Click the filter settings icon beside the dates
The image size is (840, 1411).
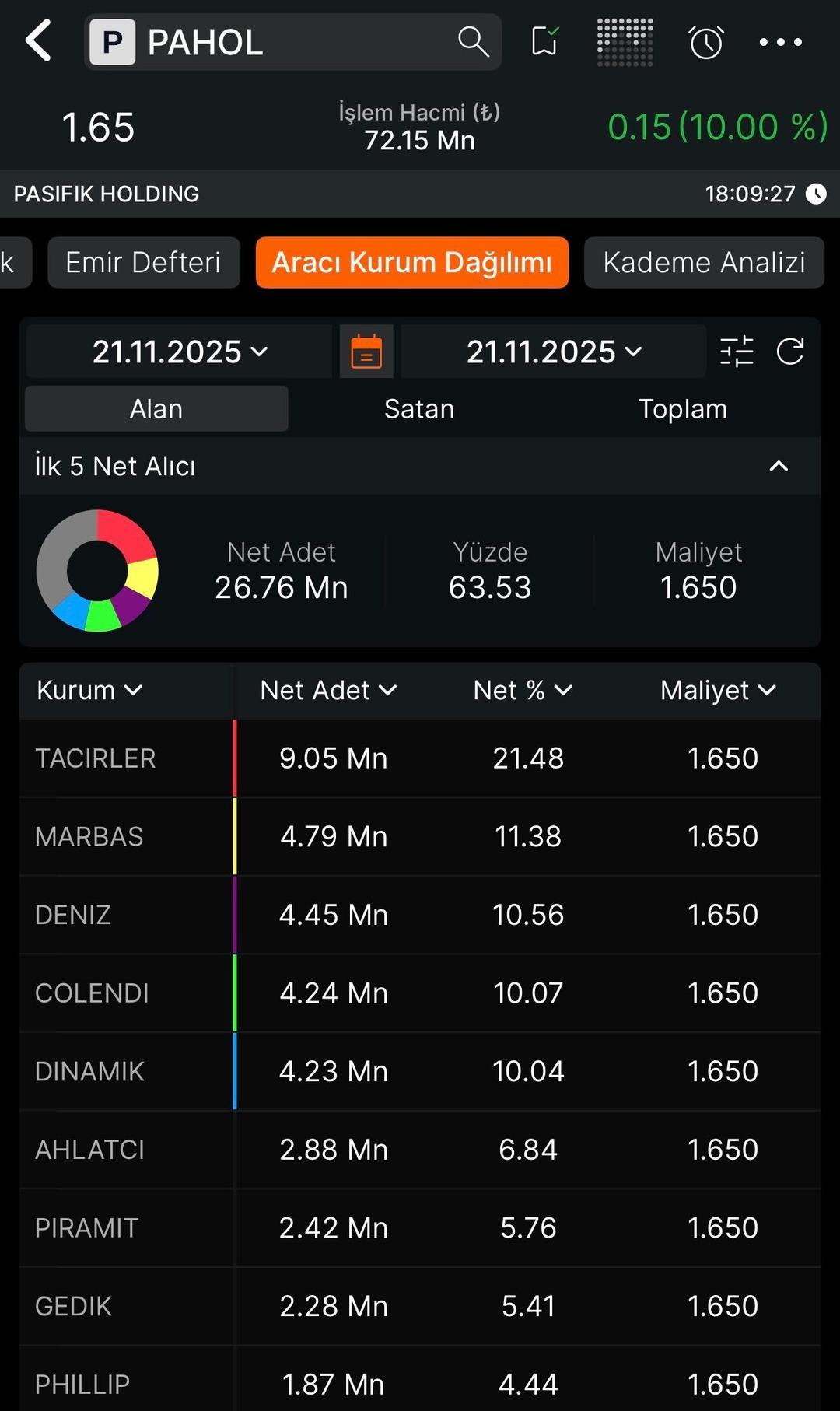[737, 351]
